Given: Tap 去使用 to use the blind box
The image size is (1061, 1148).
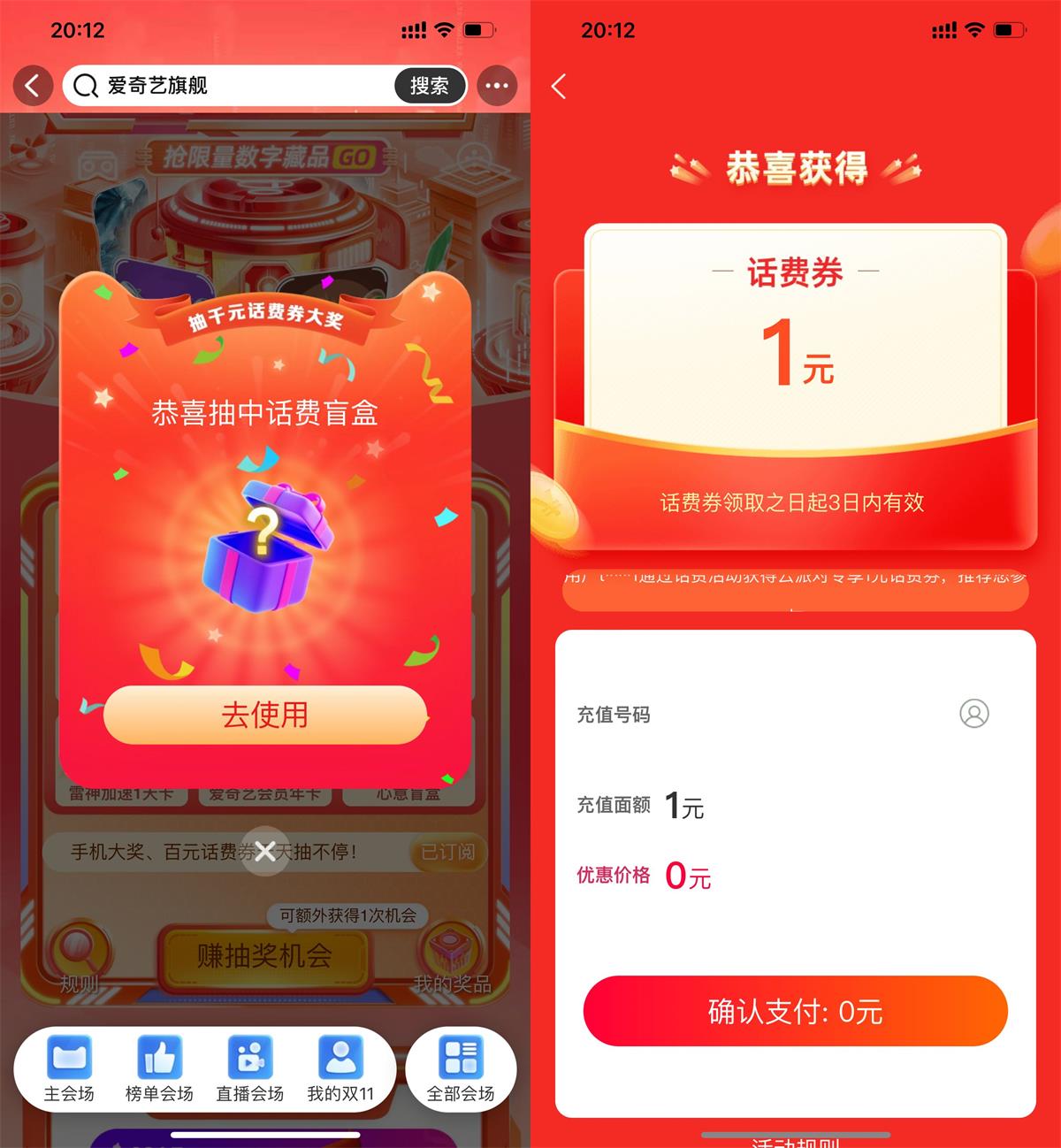Looking at the screenshot, I should (265, 715).
